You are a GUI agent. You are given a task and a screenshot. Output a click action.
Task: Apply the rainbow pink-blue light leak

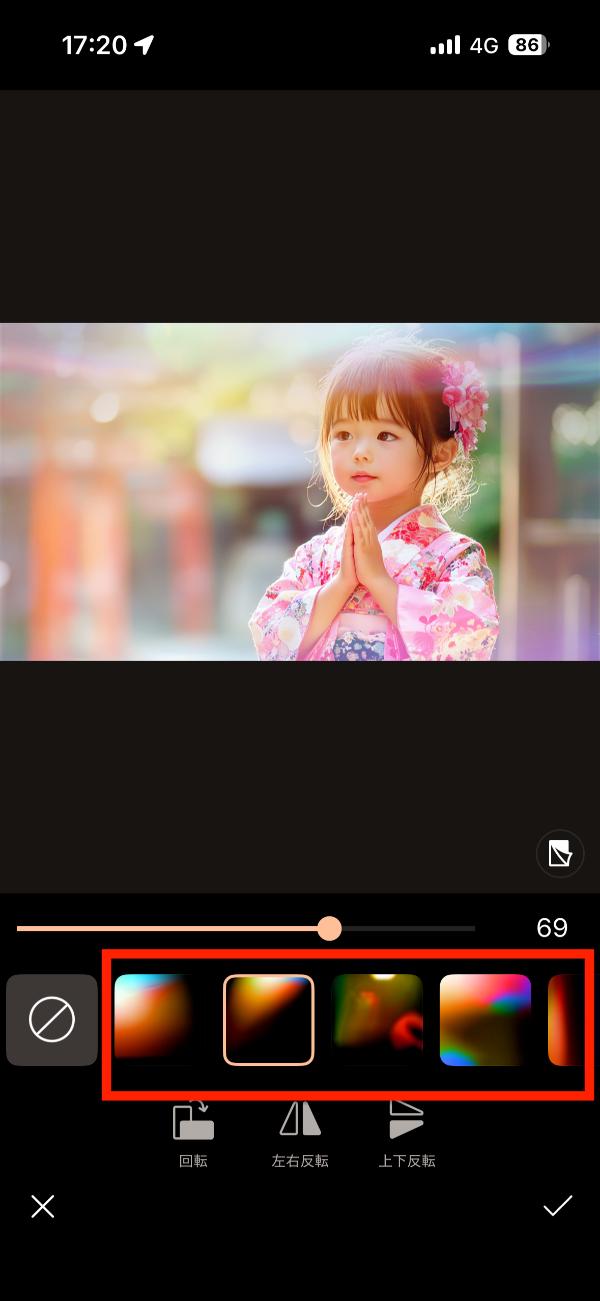pos(485,1020)
